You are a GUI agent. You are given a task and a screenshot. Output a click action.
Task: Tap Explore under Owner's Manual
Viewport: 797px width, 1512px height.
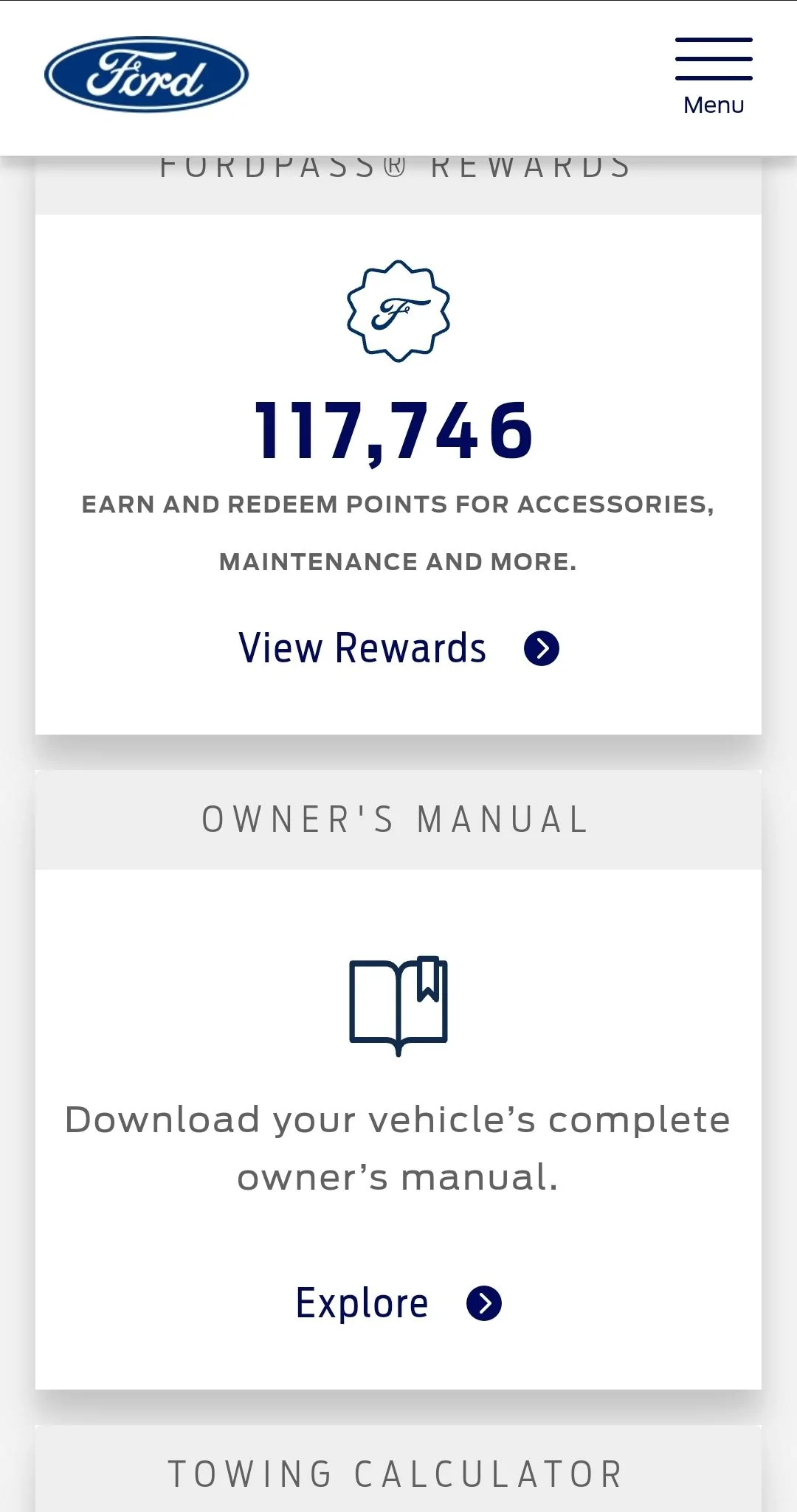(398, 1303)
